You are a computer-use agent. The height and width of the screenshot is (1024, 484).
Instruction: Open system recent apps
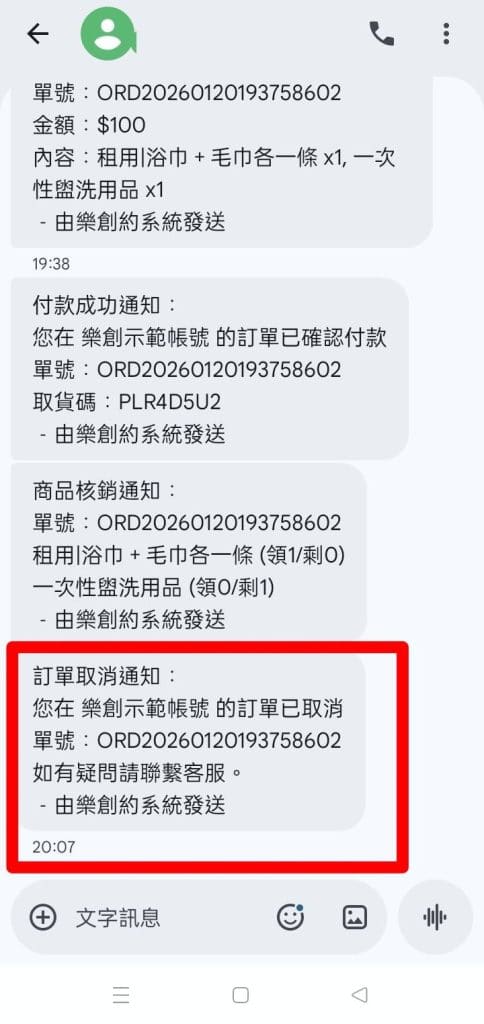(x=121, y=995)
